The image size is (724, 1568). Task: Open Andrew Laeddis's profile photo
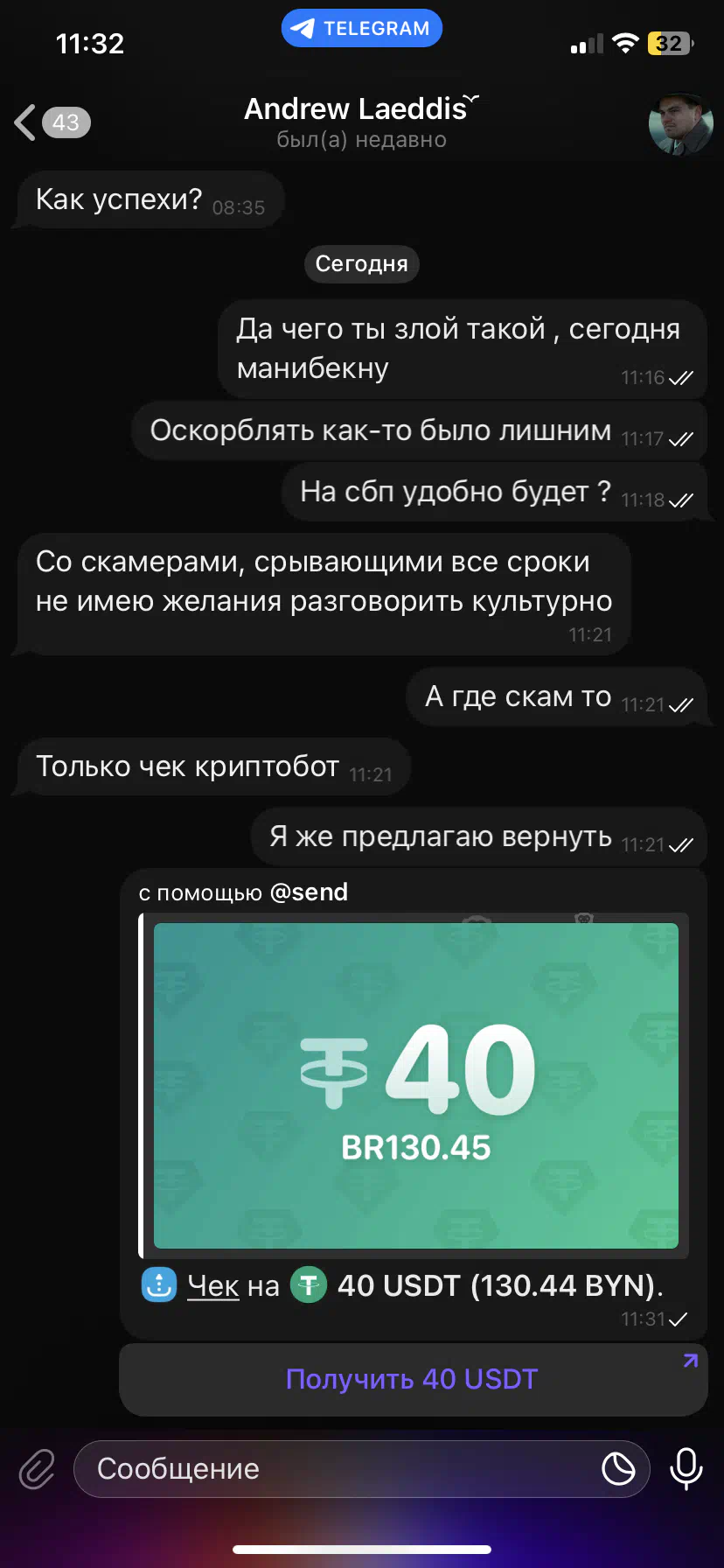click(x=680, y=123)
